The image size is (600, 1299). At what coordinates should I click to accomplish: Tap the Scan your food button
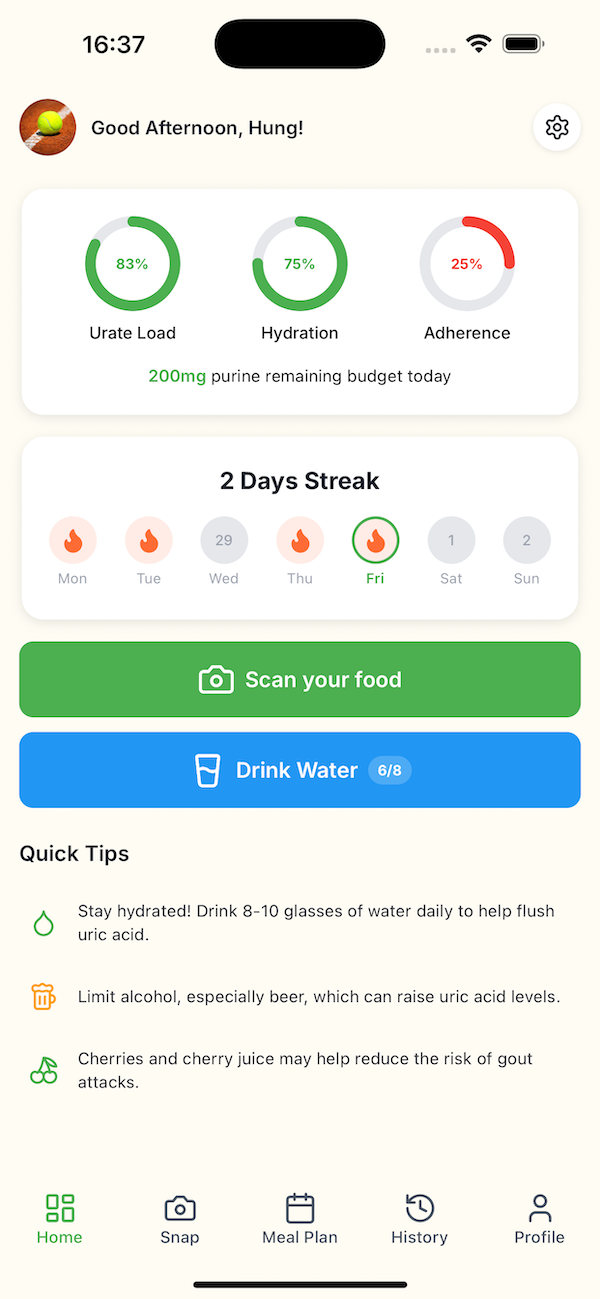[x=300, y=680]
